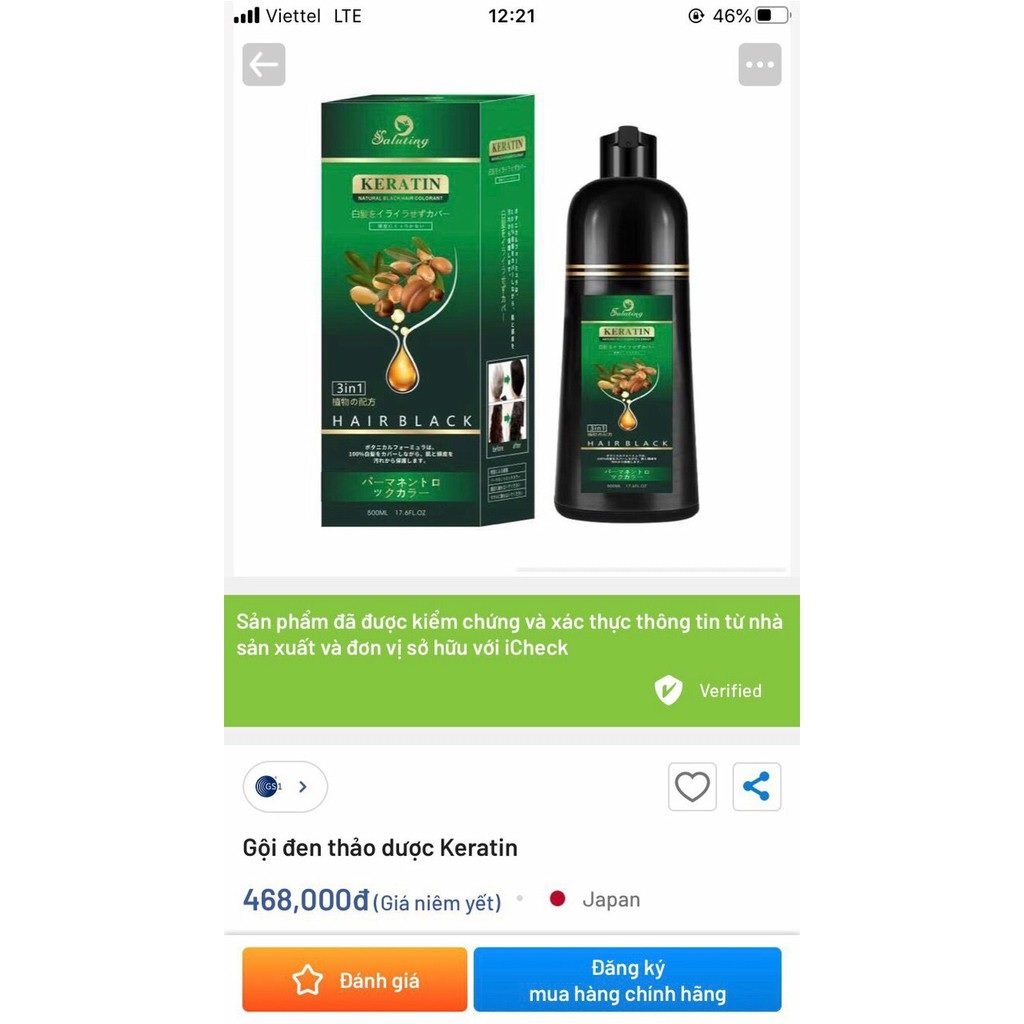Open the GS1 info chip
The height and width of the screenshot is (1024, 1024).
point(285,786)
